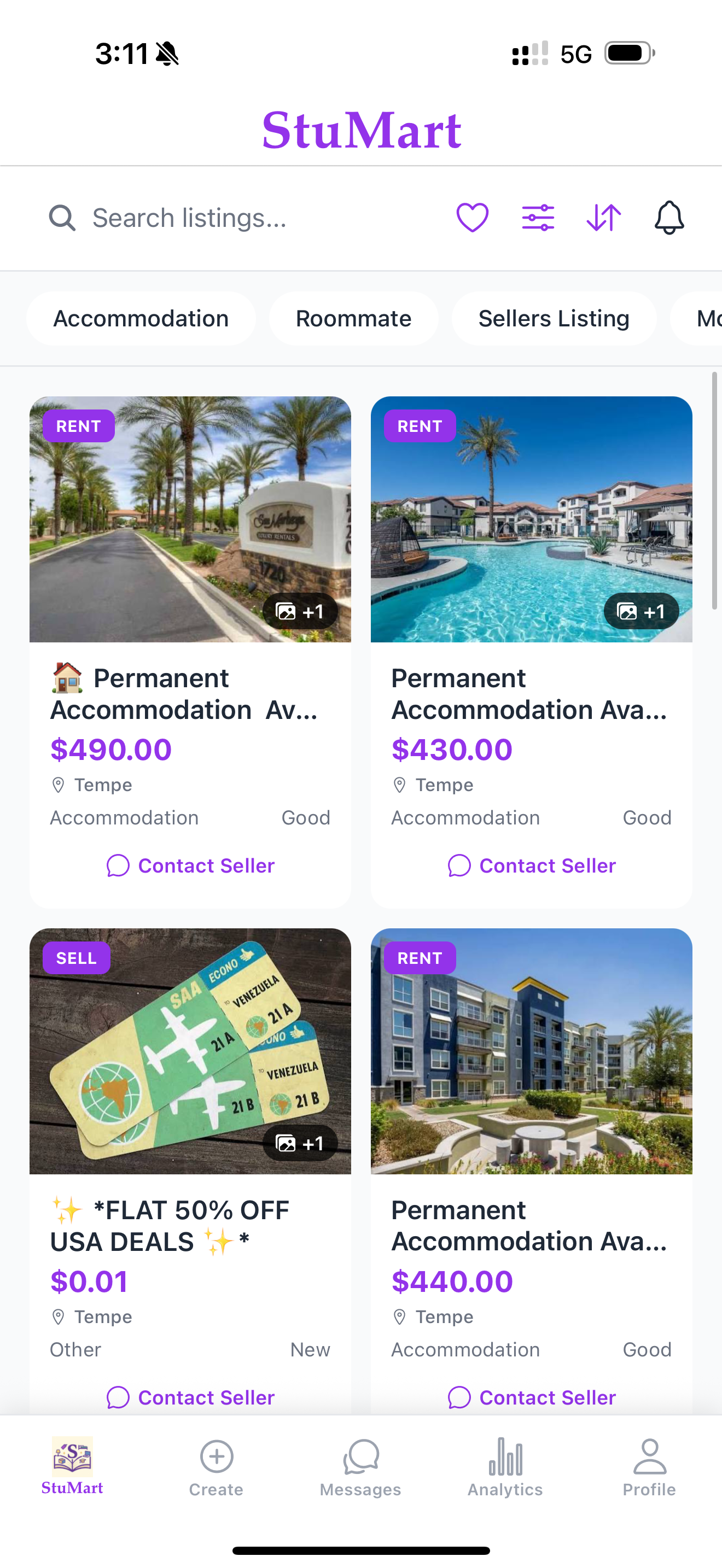The height and width of the screenshot is (1568, 722).
Task: Open the favorites heart icon
Action: 473,217
